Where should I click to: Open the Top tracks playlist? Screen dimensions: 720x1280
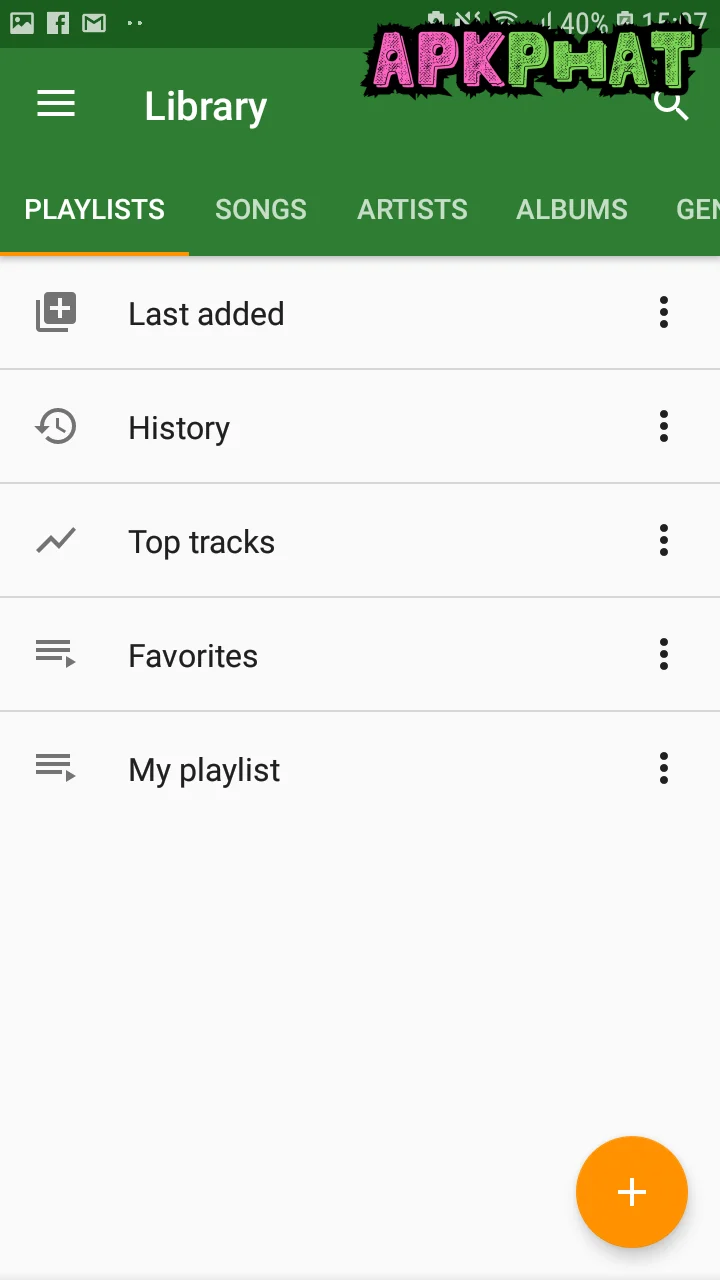coord(201,542)
